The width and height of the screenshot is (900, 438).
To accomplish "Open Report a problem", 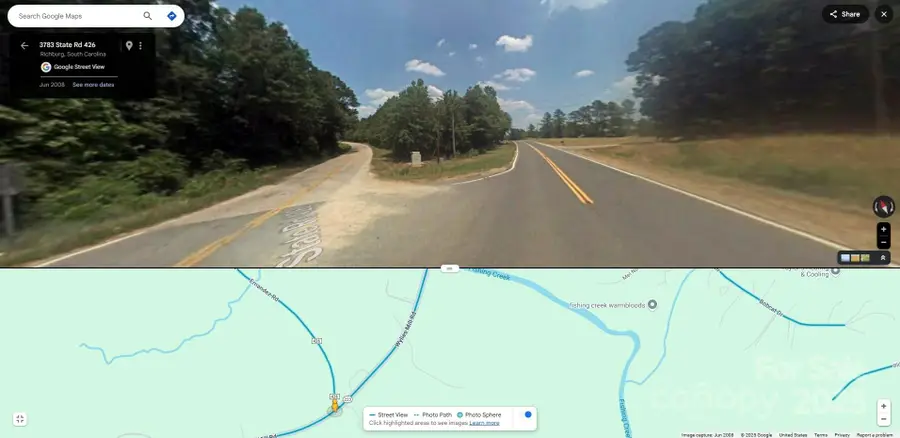I will (874, 435).
